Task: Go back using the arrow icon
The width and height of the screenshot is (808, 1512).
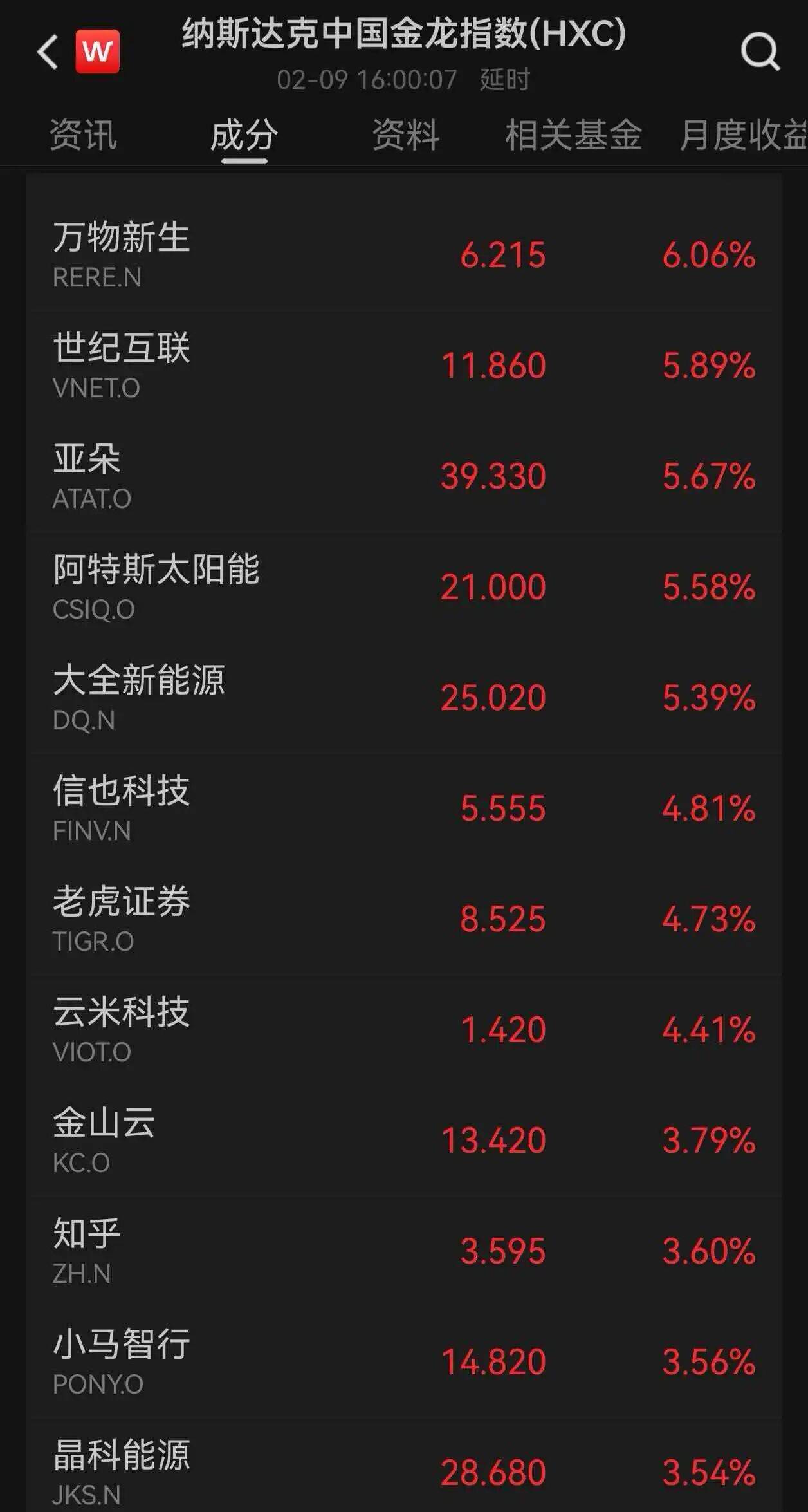Action: pyautogui.click(x=48, y=51)
